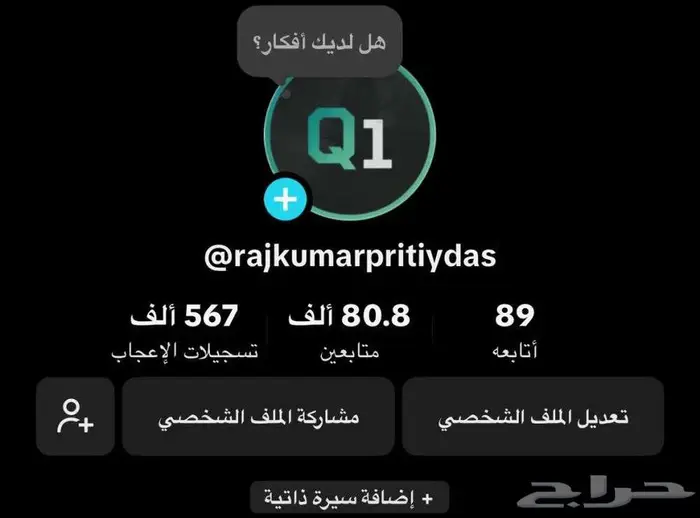Open the 567 ألف likes count
This screenshot has width=700, height=518.
click(x=185, y=330)
